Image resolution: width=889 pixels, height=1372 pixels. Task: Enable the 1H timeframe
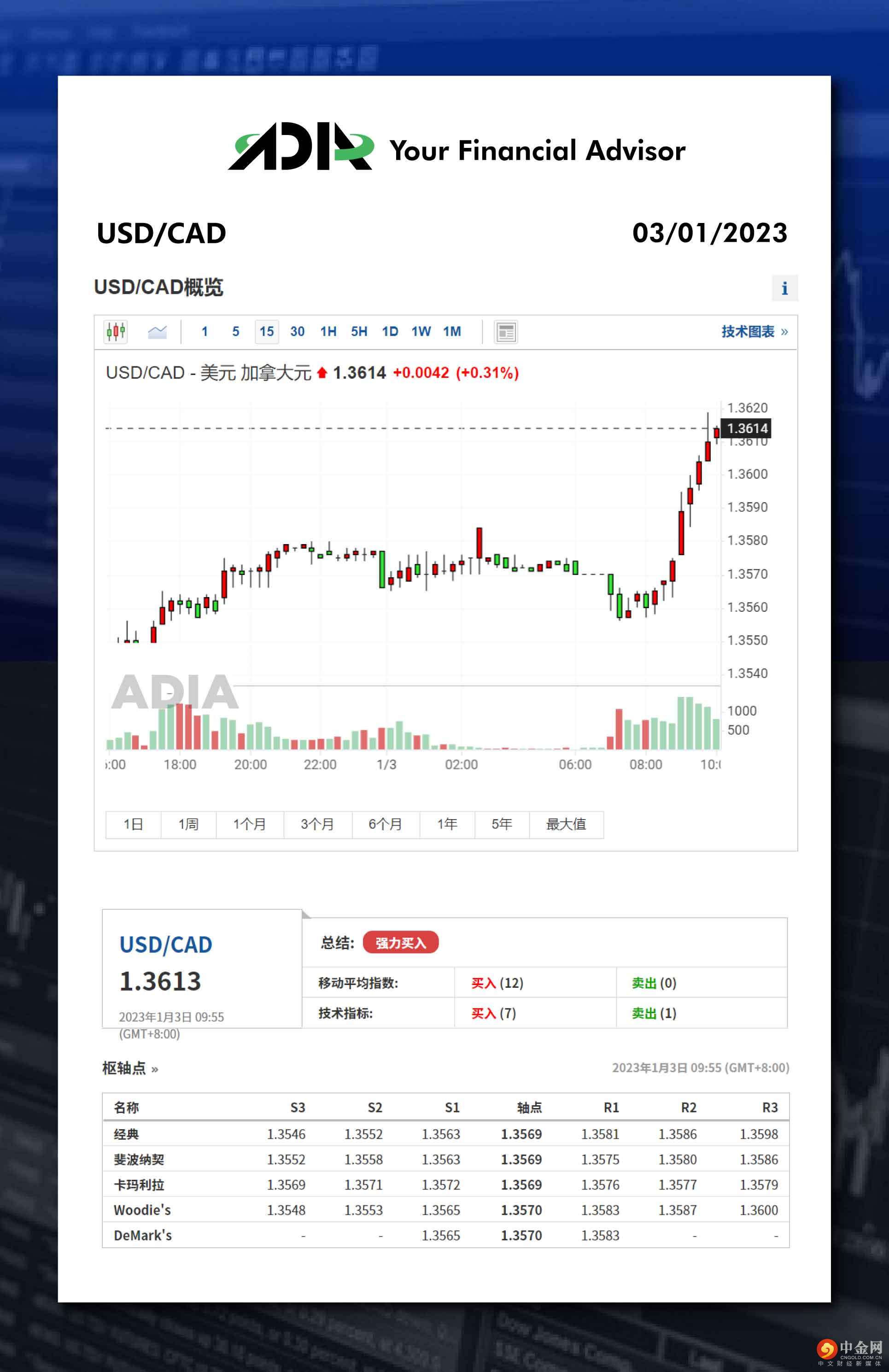point(328,331)
